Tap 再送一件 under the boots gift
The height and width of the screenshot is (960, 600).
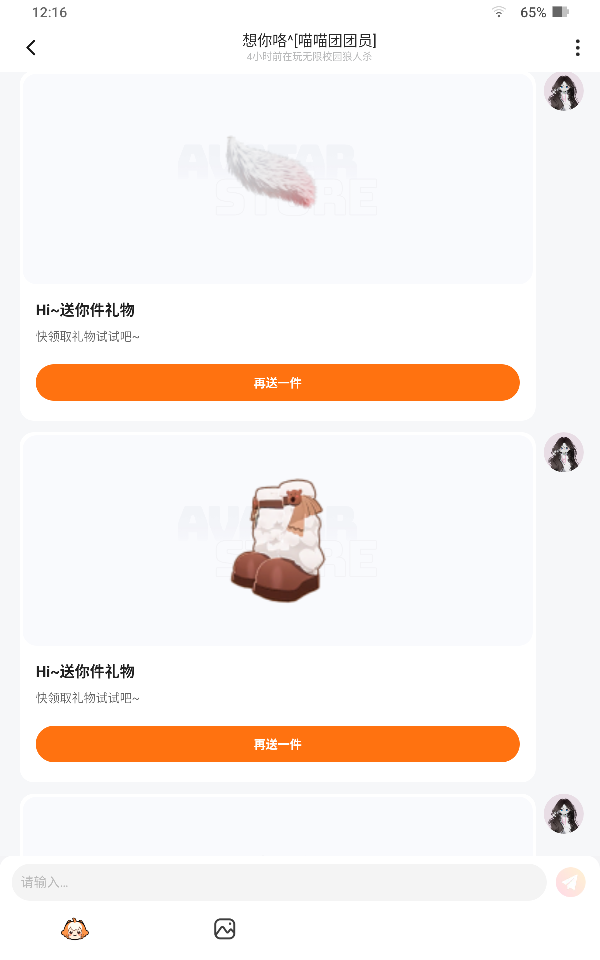[277, 744]
